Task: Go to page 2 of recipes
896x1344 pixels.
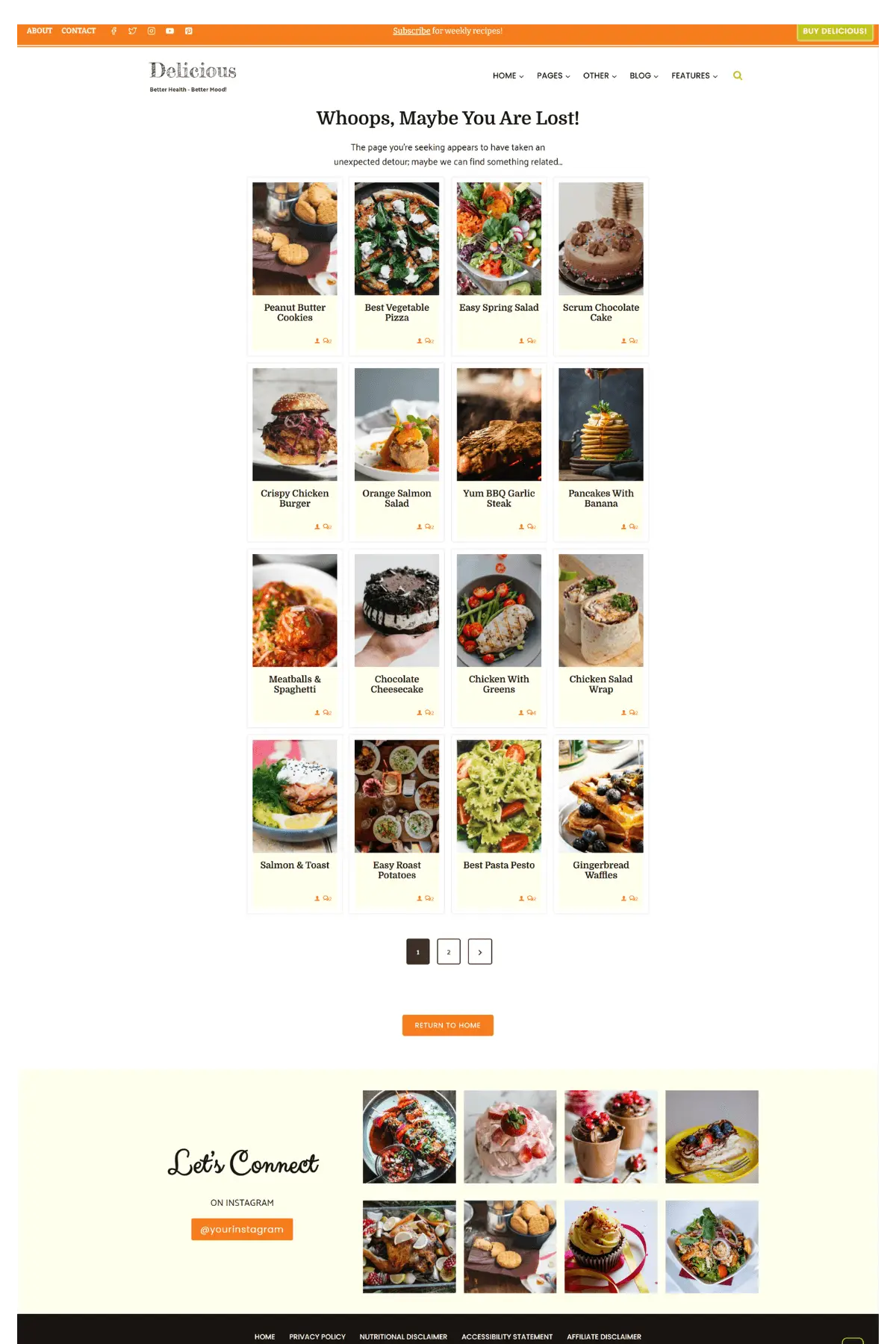Action: pos(449,951)
